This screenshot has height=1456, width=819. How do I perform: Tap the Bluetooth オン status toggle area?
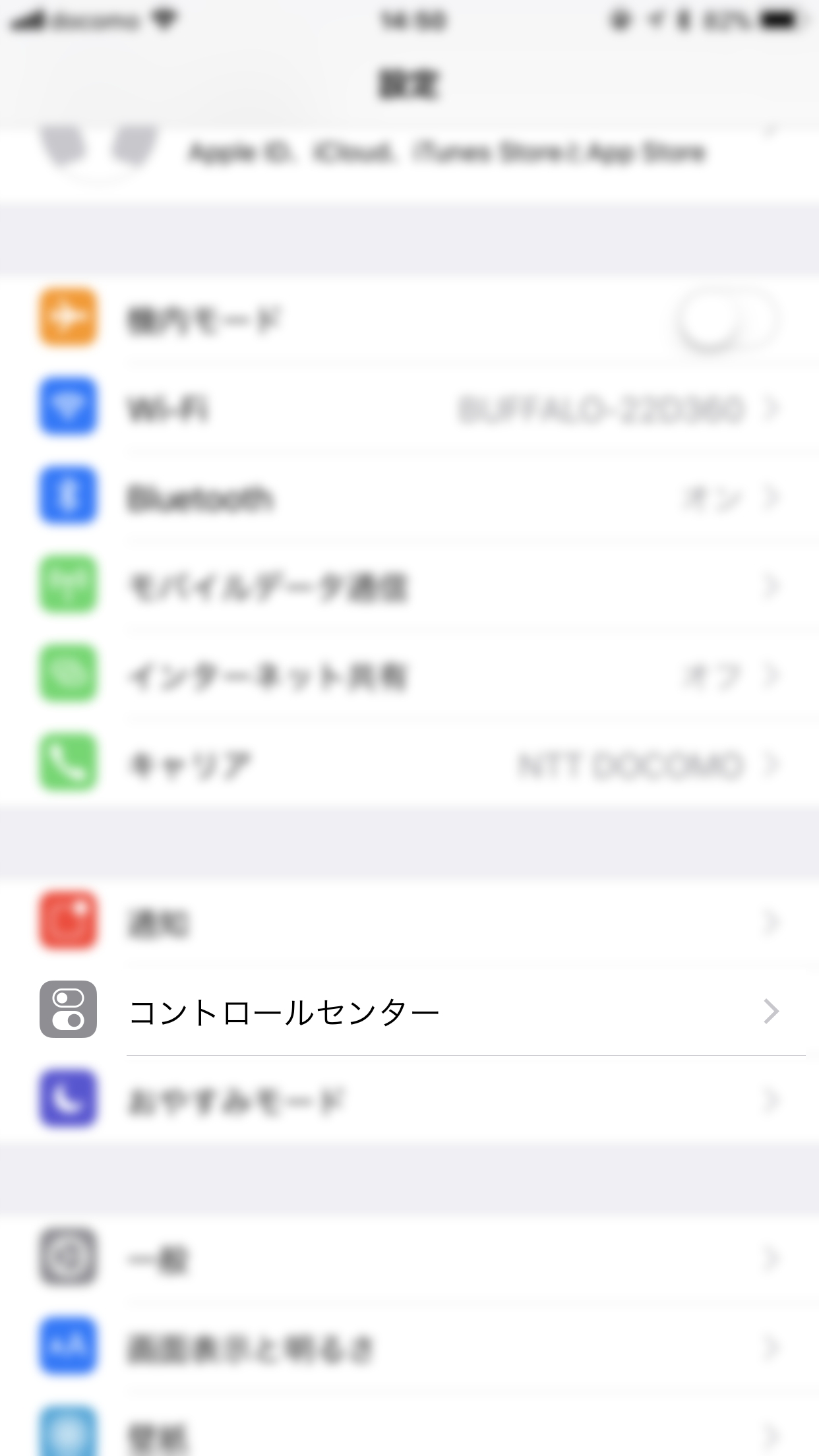[x=711, y=499]
